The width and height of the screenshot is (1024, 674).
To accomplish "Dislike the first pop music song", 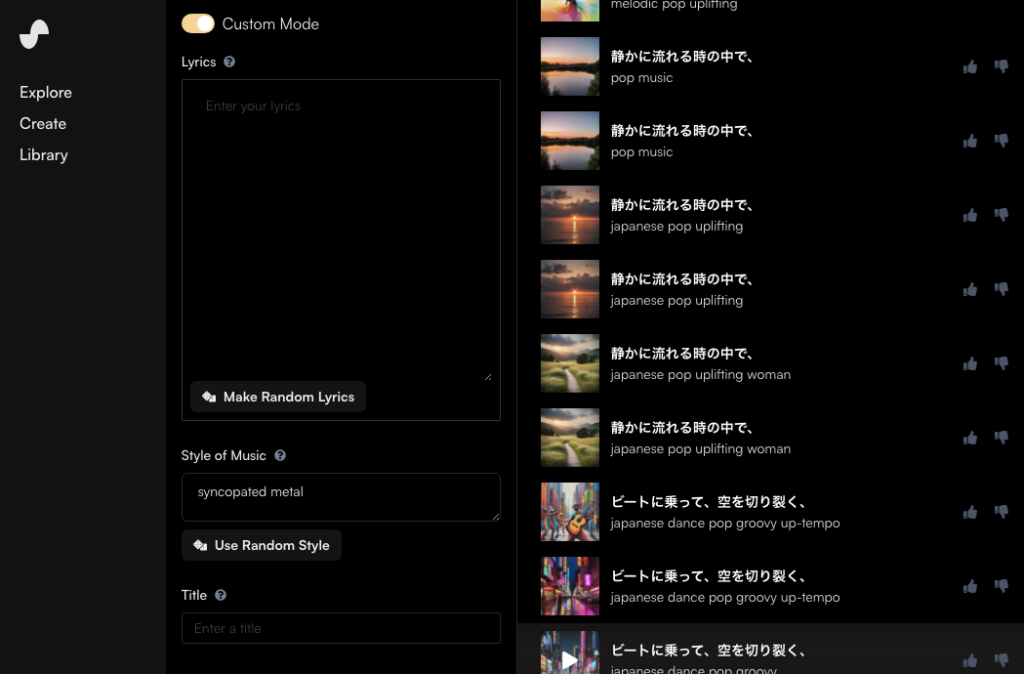I will 1001,67.
